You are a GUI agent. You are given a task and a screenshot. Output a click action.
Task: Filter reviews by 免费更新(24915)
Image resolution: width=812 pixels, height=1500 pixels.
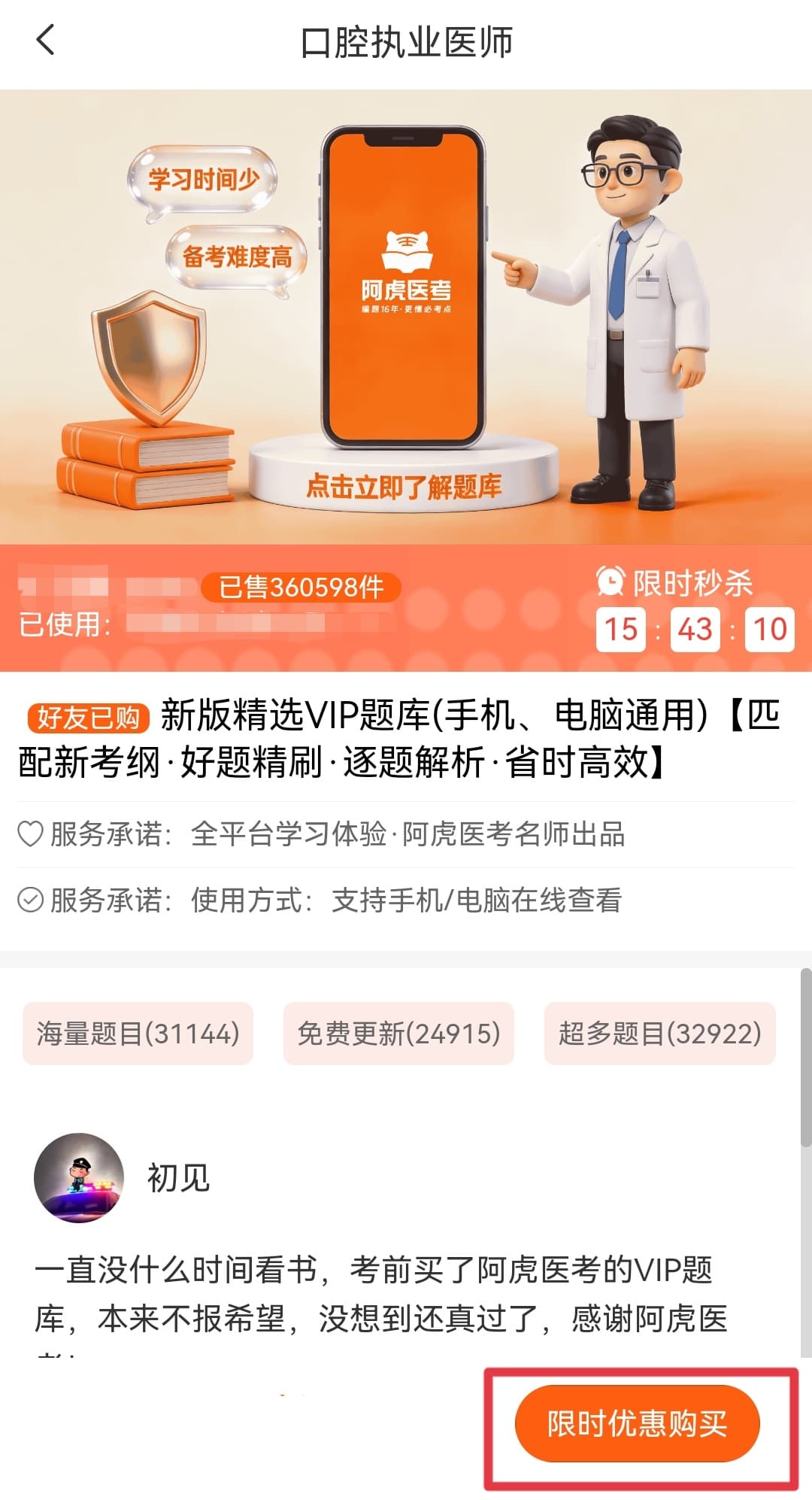398,1034
